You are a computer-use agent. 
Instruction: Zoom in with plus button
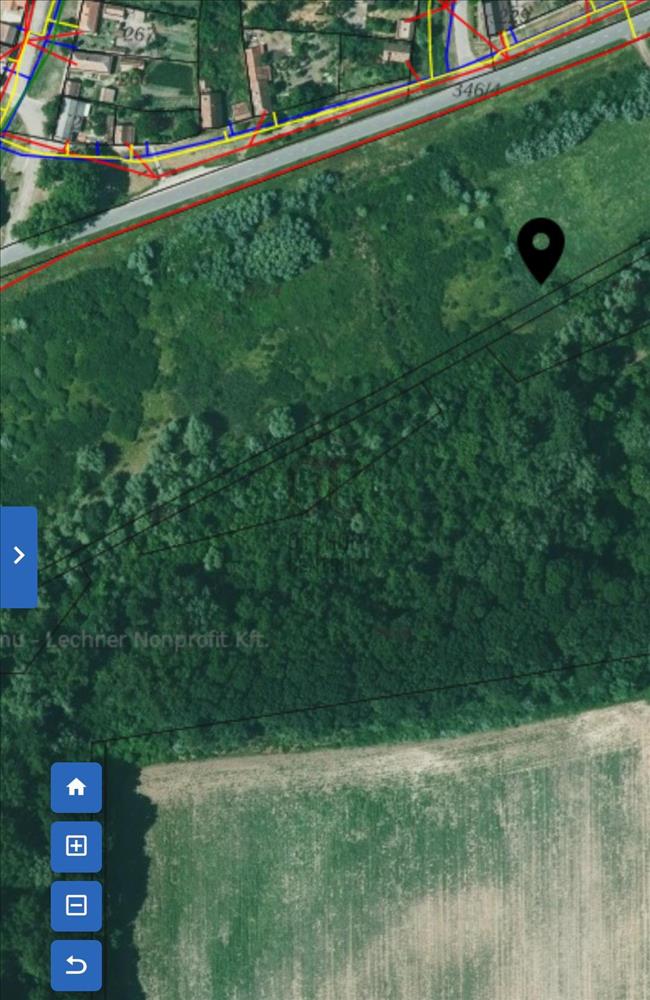pos(76,846)
